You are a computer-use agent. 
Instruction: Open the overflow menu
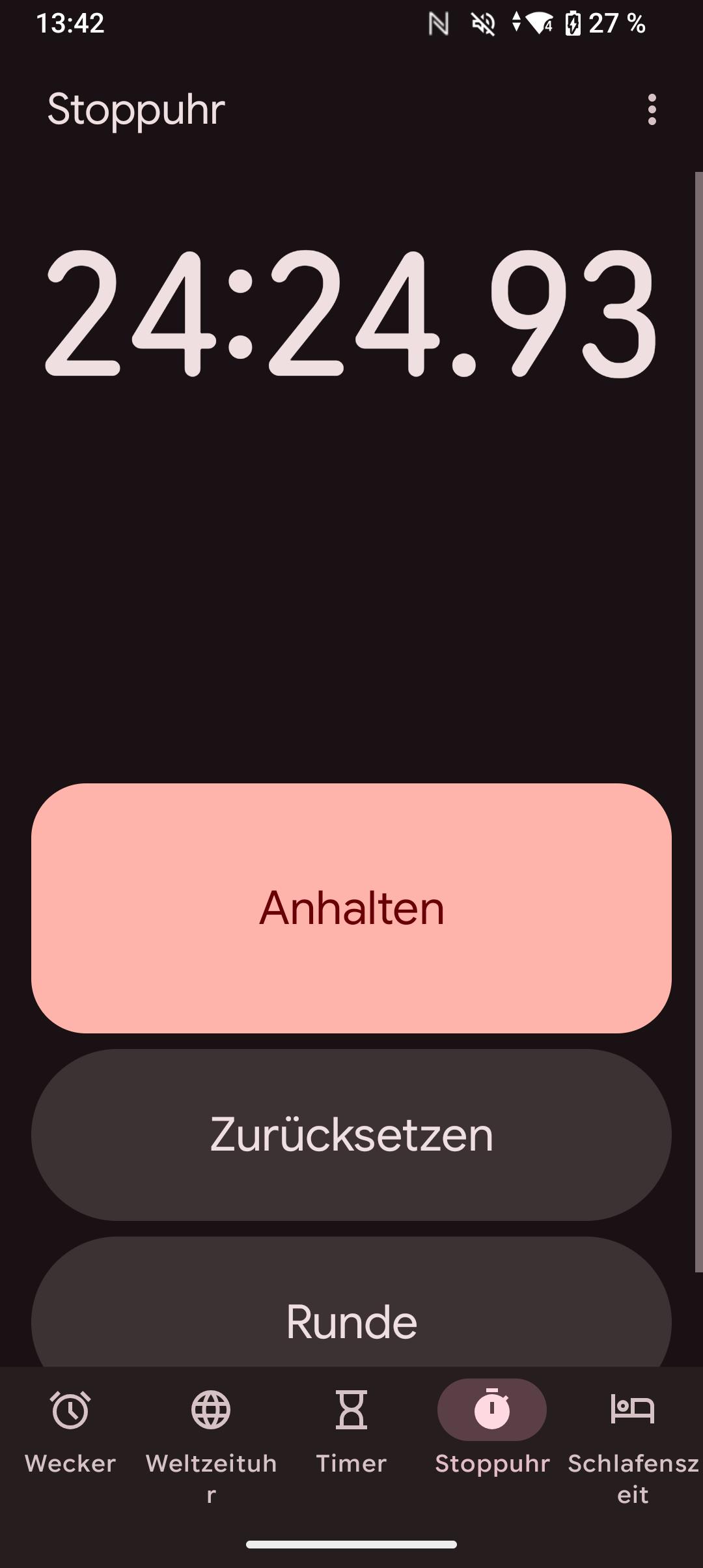pyautogui.click(x=652, y=109)
